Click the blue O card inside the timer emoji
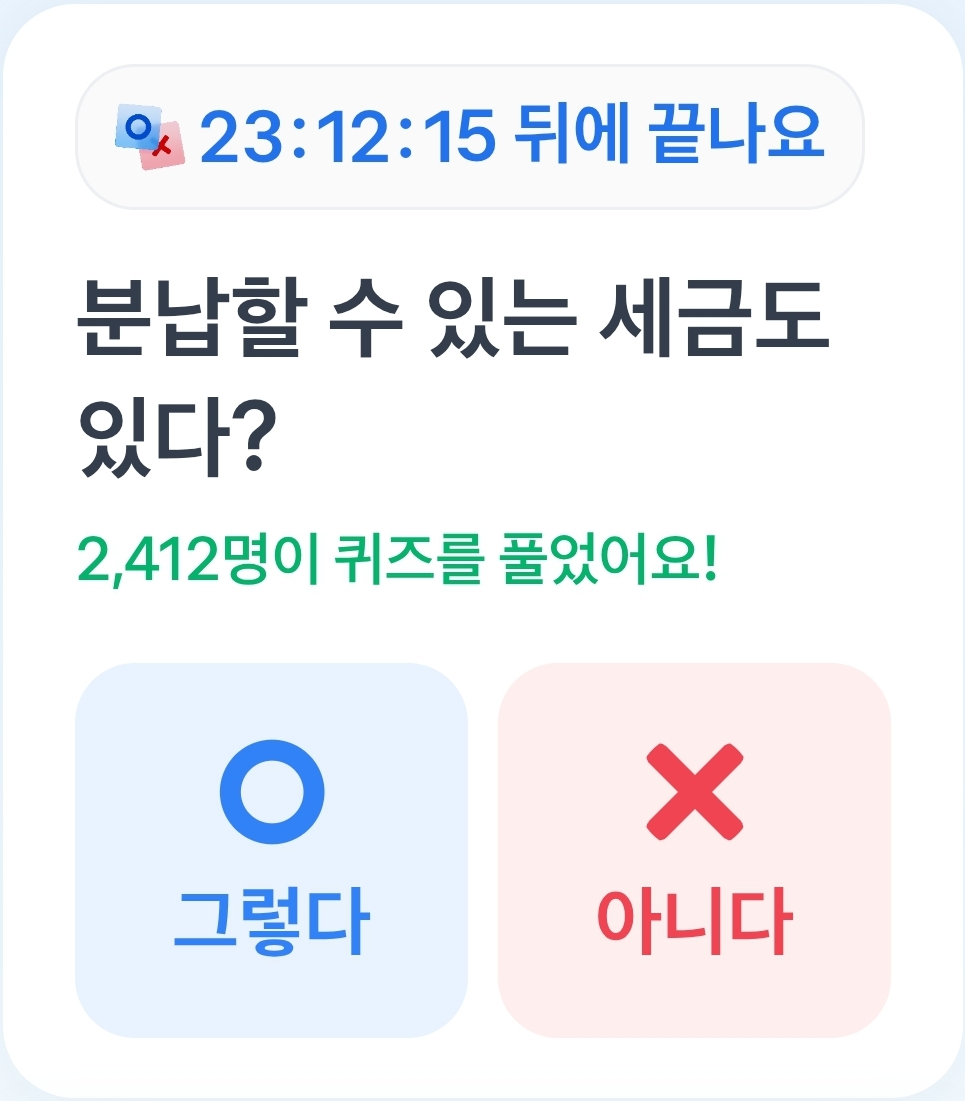Viewport: 965px width, 1101px height. pyautogui.click(x=138, y=126)
